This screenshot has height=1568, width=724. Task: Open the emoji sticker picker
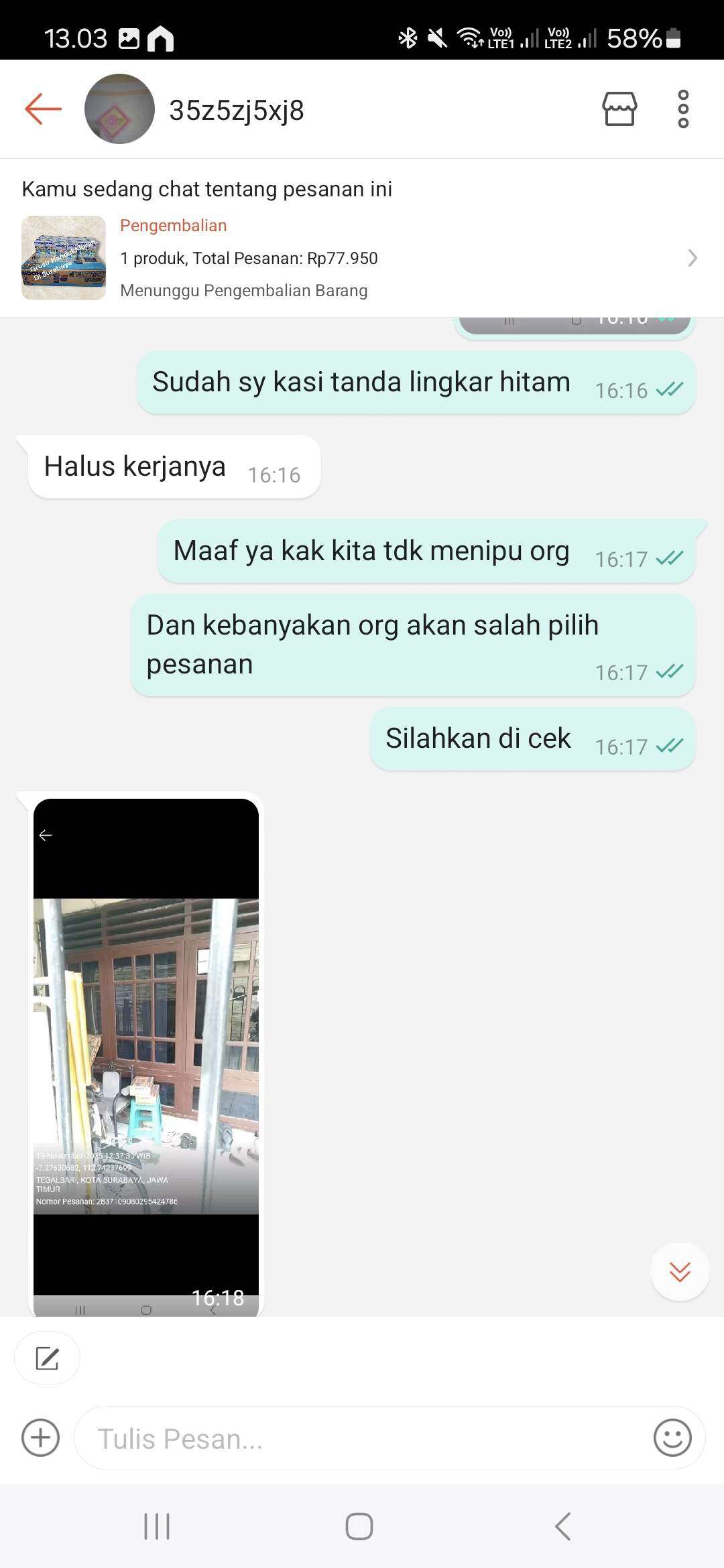pos(672,1438)
